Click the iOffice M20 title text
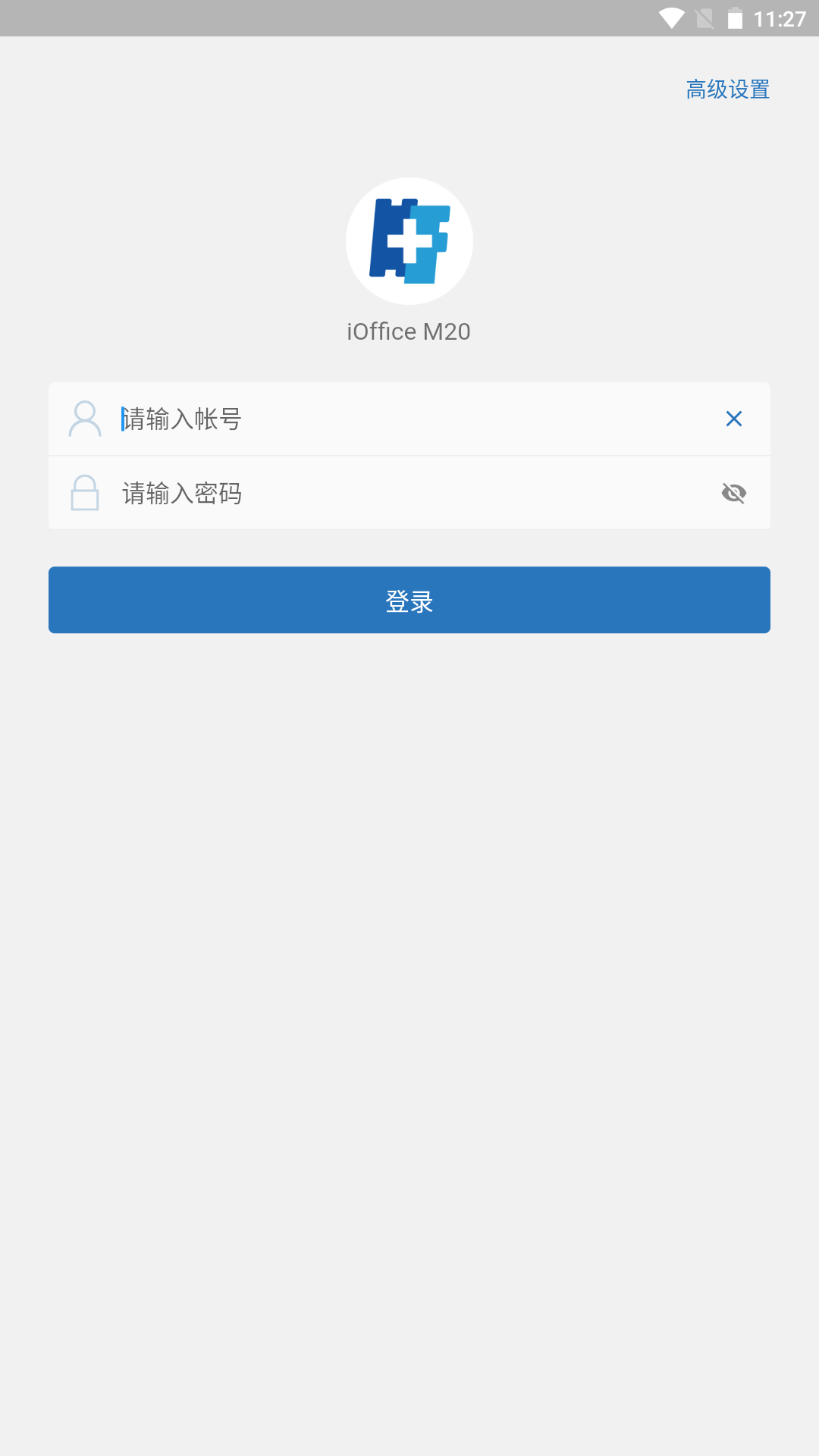 409,331
